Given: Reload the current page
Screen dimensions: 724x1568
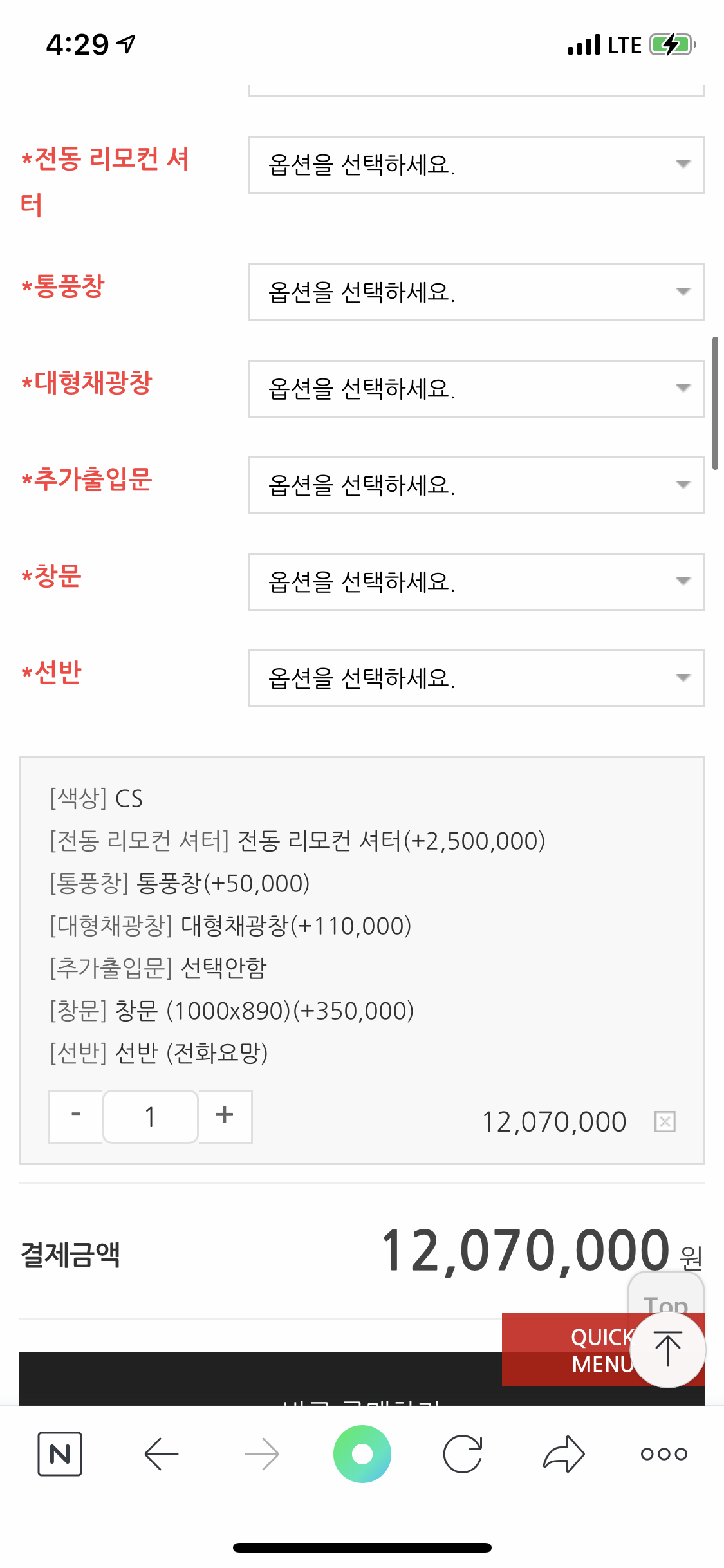Looking at the screenshot, I should [463, 1453].
